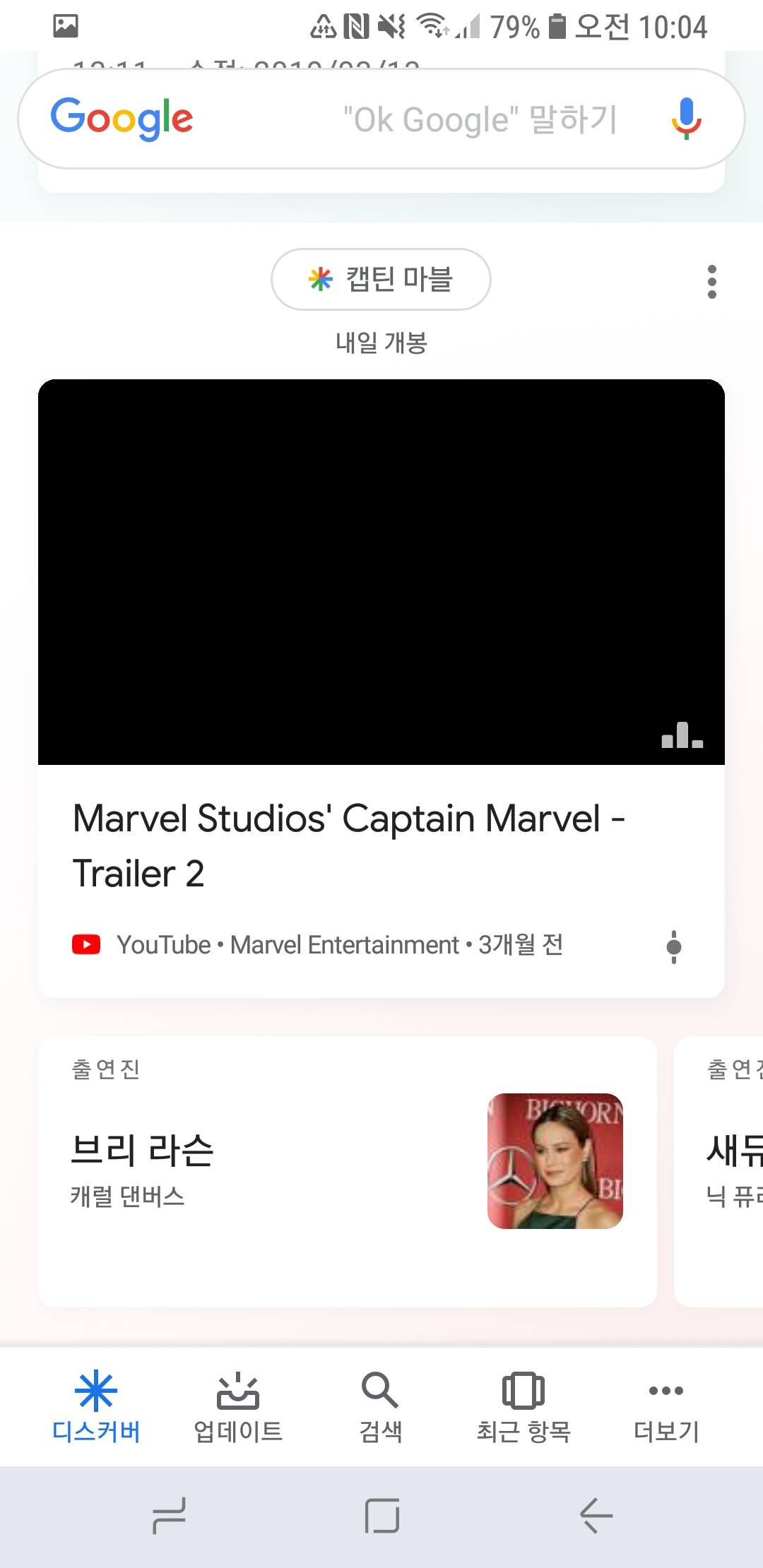Go back with the system back button

pyautogui.click(x=596, y=1516)
